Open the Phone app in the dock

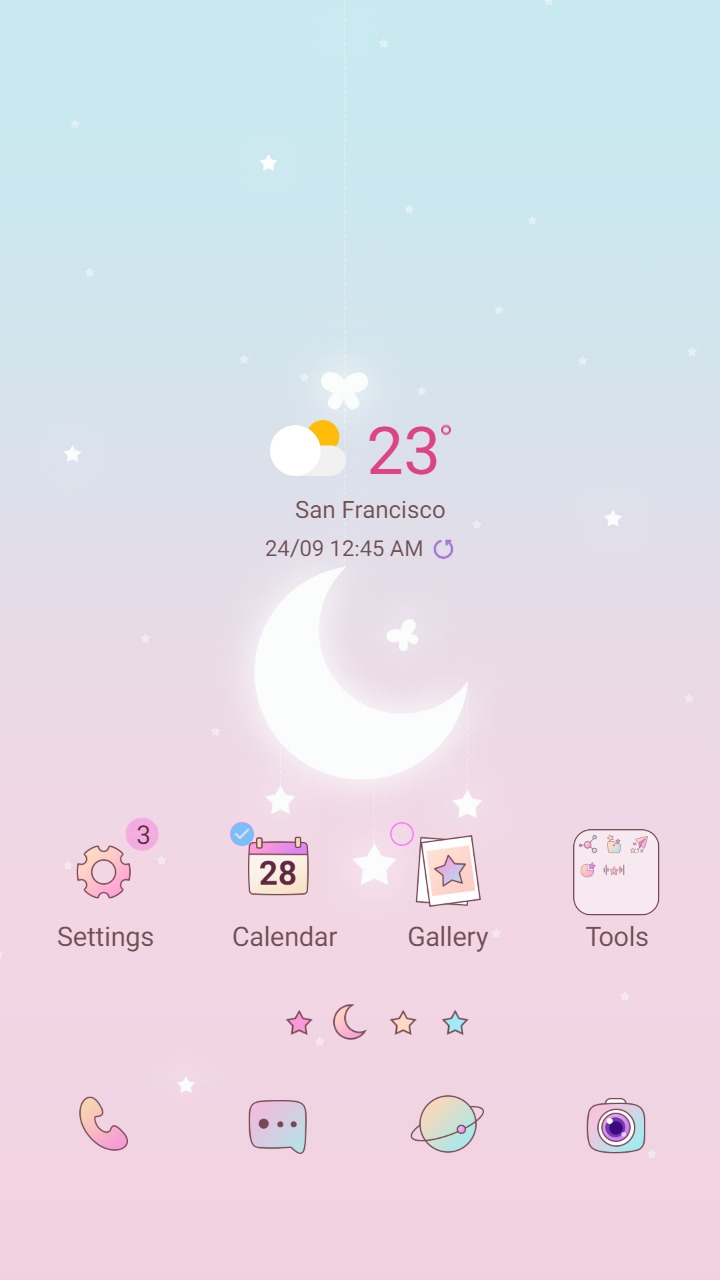[104, 1124]
